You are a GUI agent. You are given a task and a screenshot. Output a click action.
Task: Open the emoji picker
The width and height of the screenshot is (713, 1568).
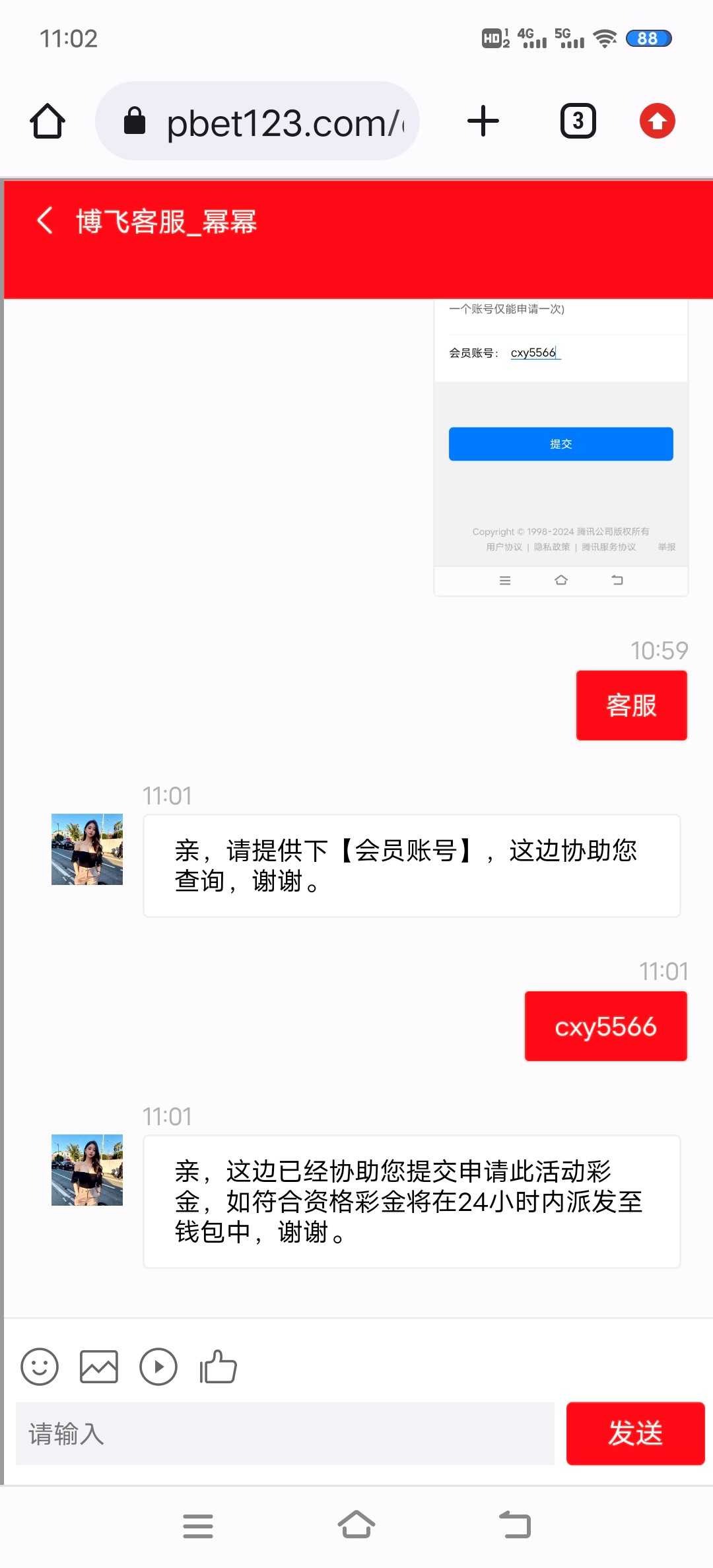tap(40, 1366)
